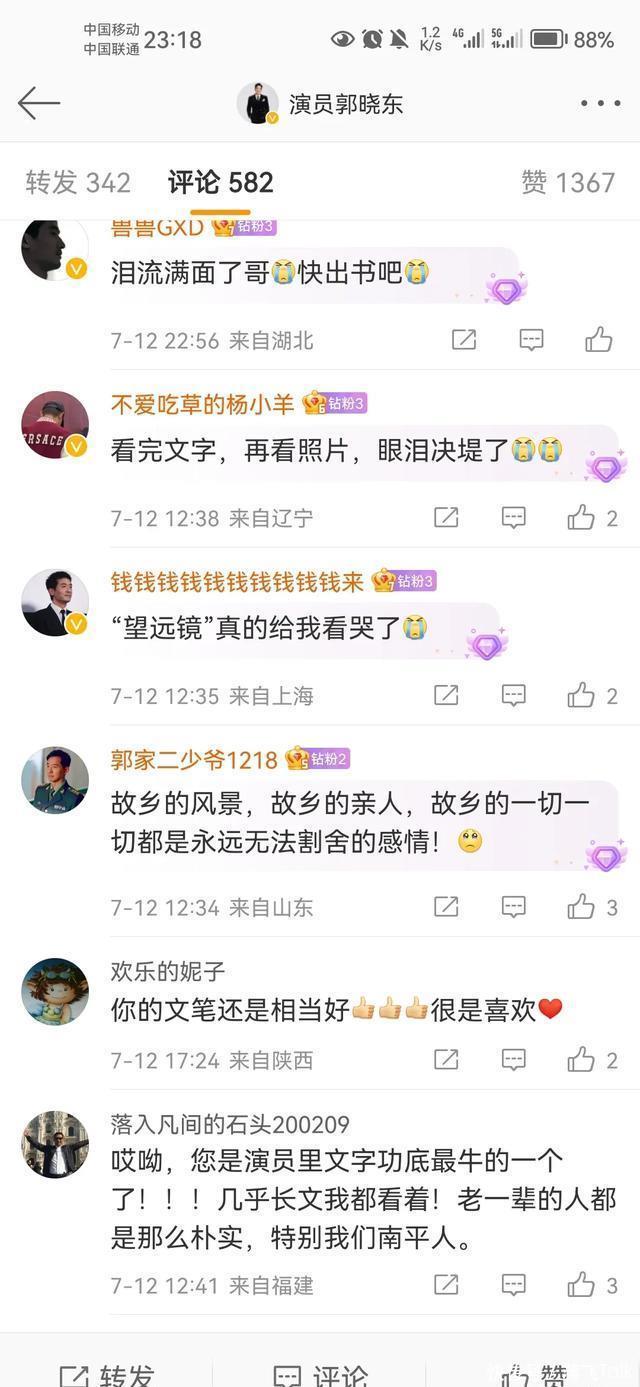Share 欢乐的妮子's comment
Viewport: 640px width, 1387px height.
(446, 1060)
